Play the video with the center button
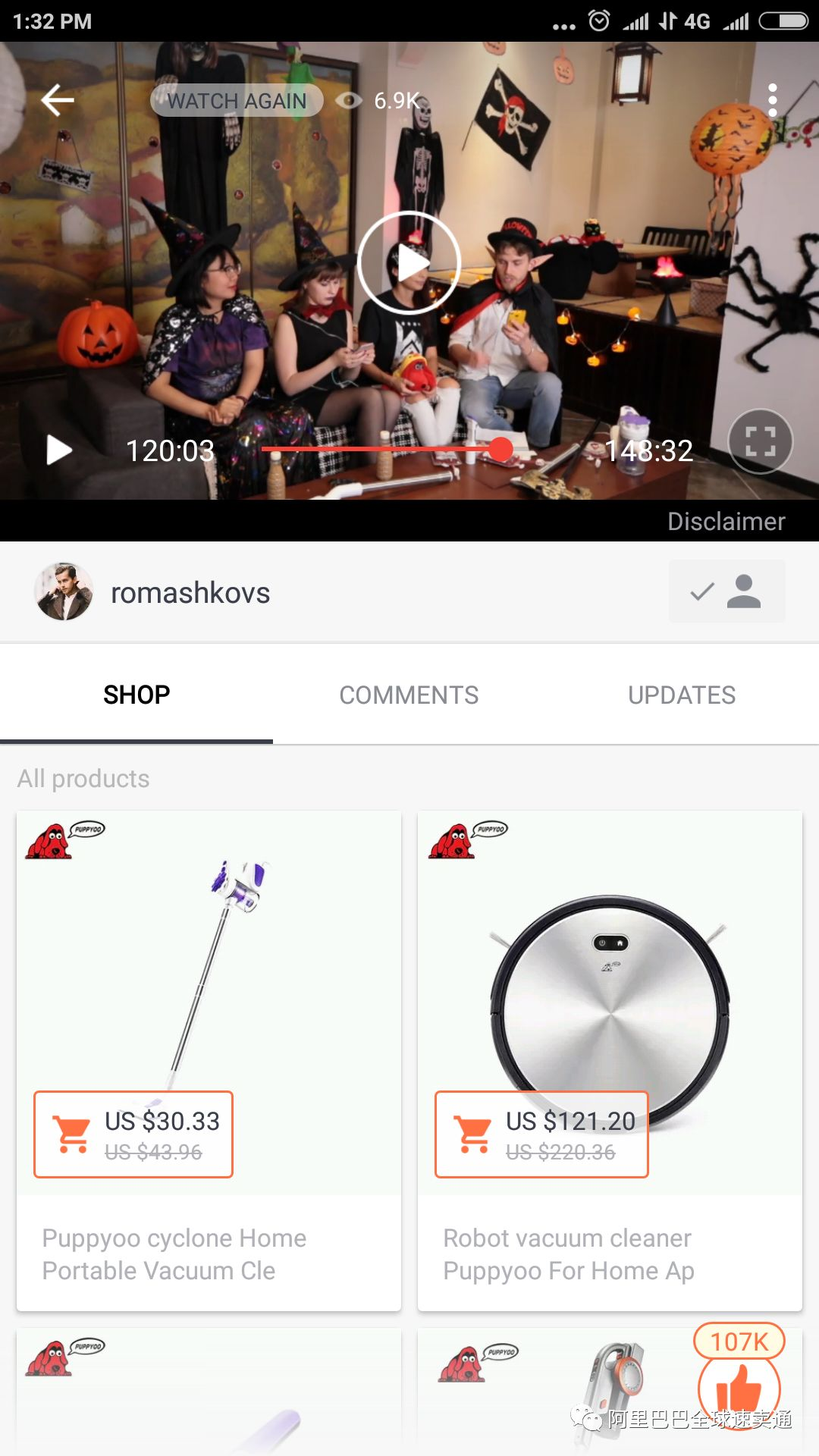The image size is (819, 1456). tap(409, 262)
